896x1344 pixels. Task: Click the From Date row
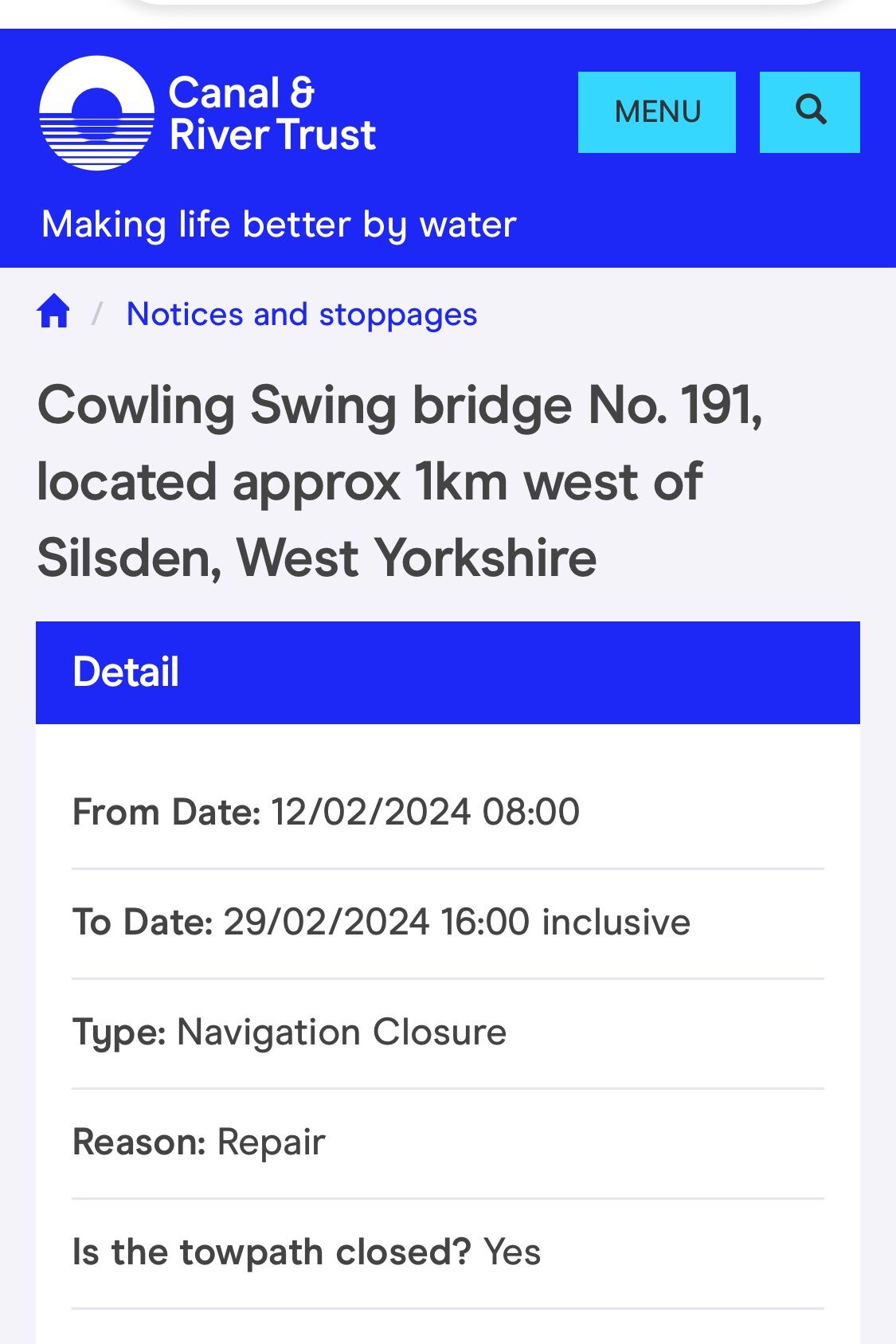(x=327, y=811)
